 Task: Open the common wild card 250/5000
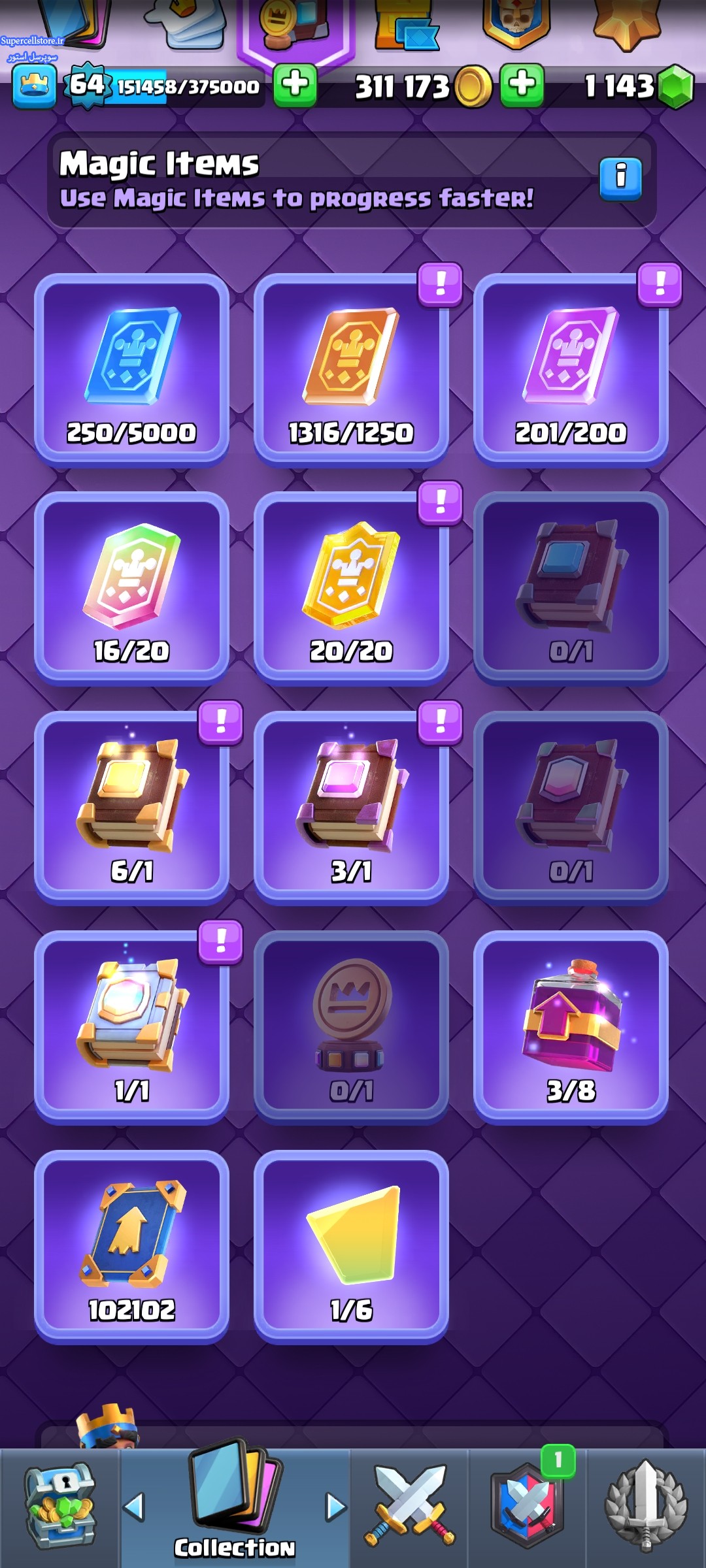click(x=131, y=368)
